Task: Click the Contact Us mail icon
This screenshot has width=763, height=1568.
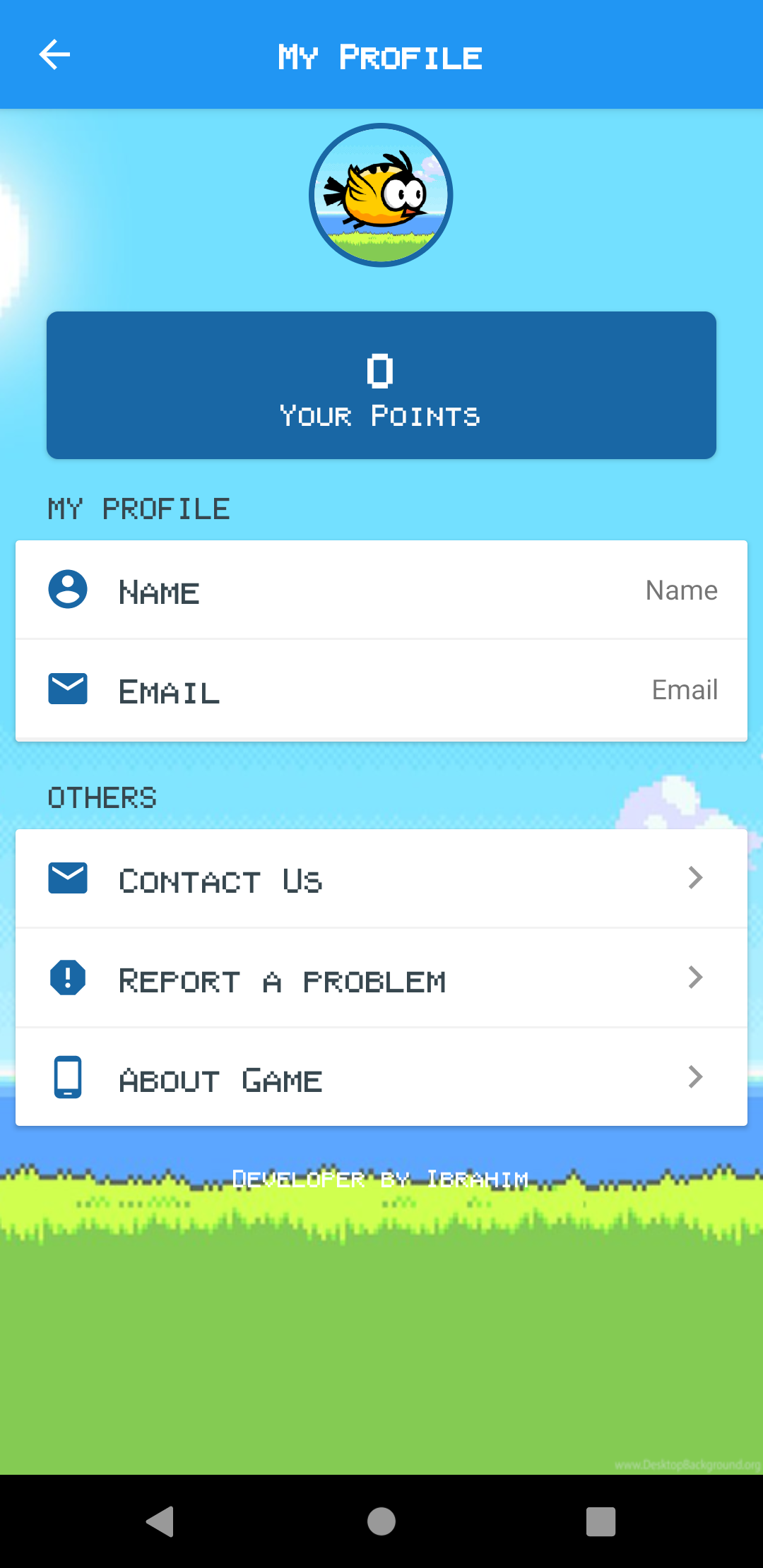Action: [x=67, y=878]
